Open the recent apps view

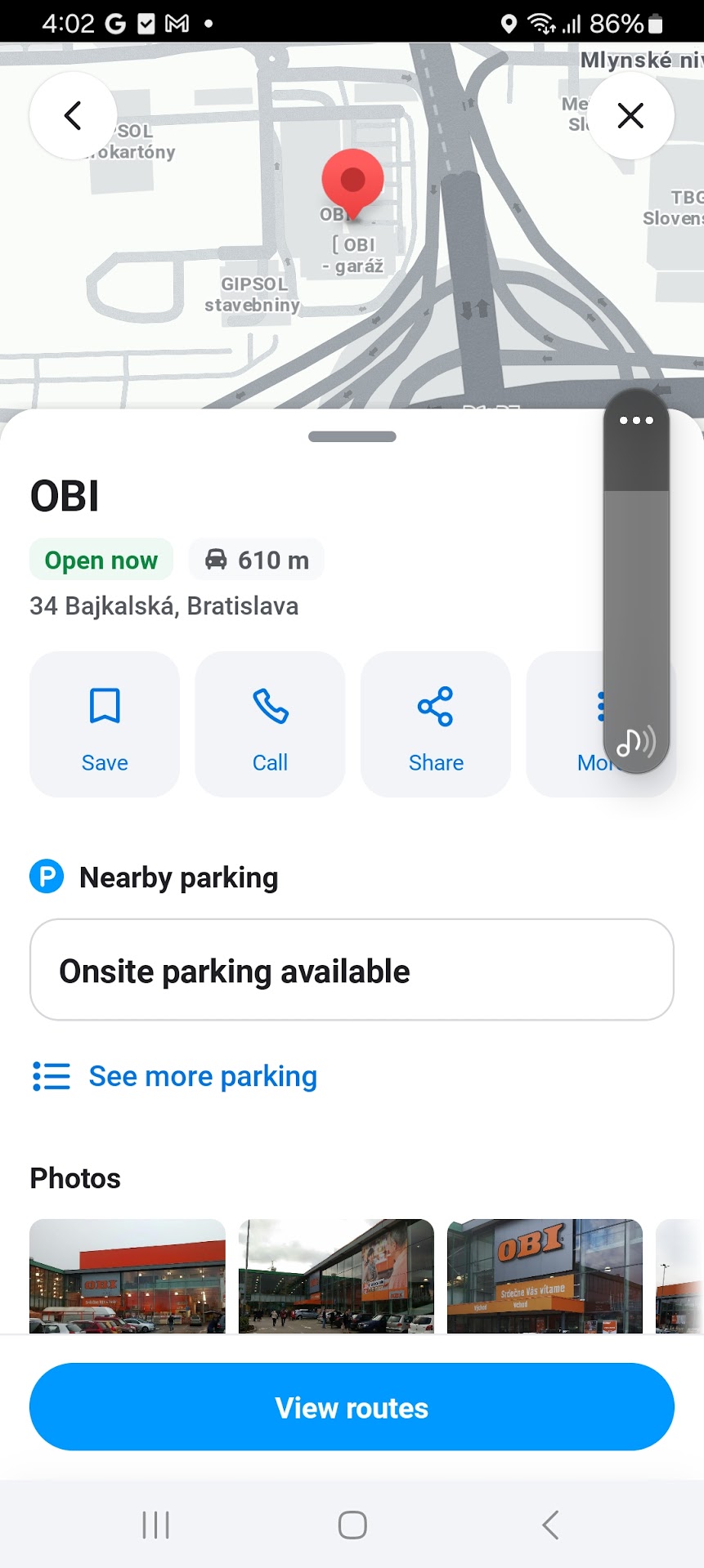tap(155, 1525)
